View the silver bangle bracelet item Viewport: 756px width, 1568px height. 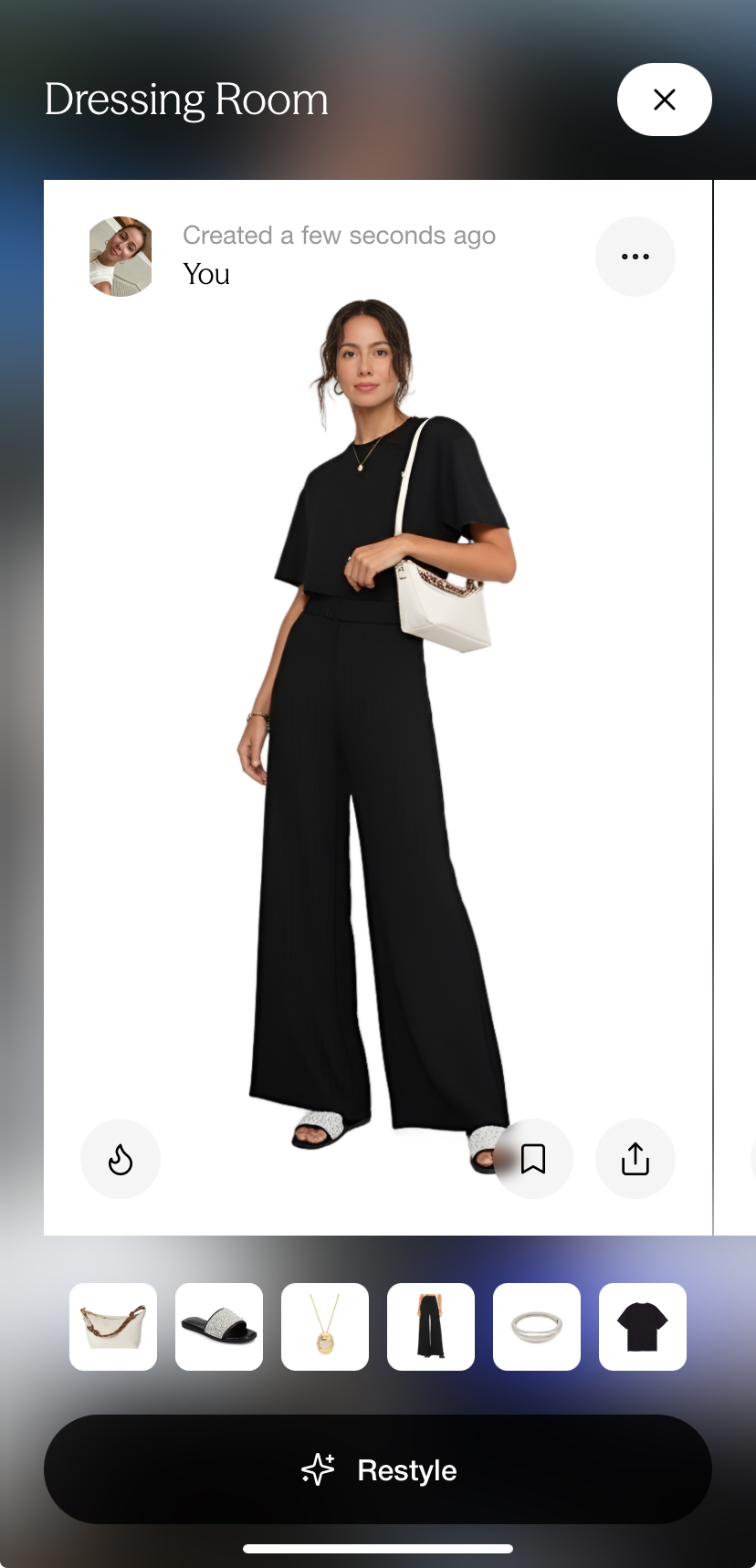[x=537, y=1326]
